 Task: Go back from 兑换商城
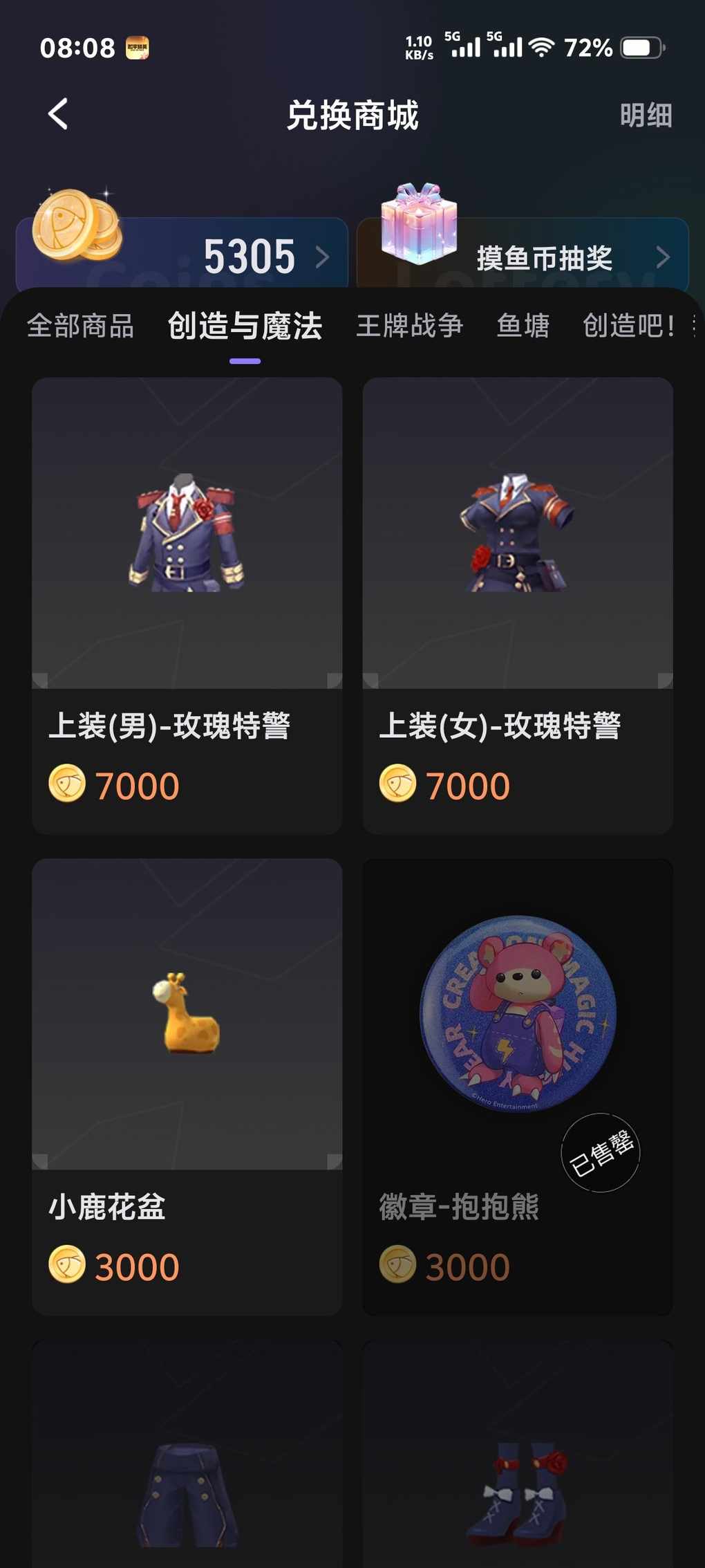pyautogui.click(x=59, y=114)
